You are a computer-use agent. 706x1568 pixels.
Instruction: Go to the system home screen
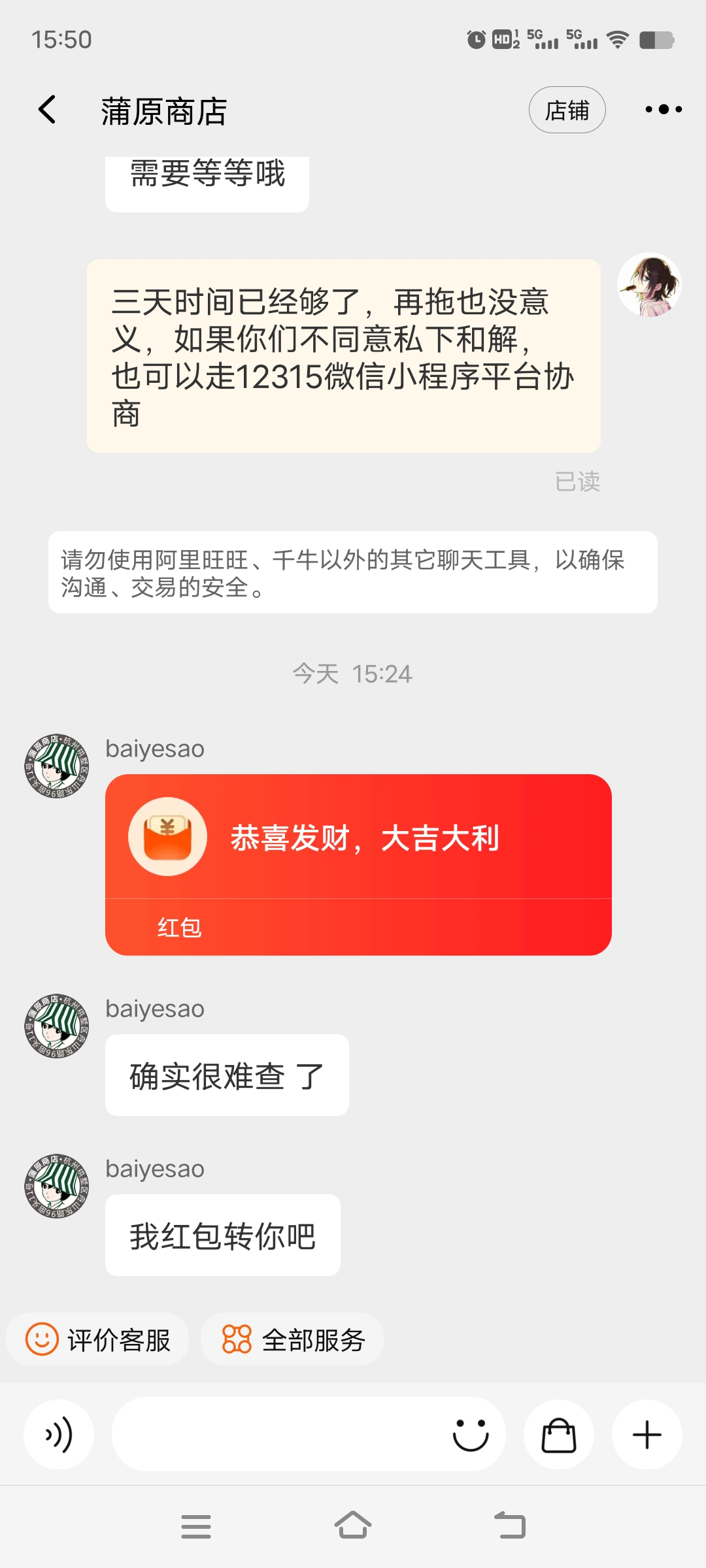pos(353,1526)
